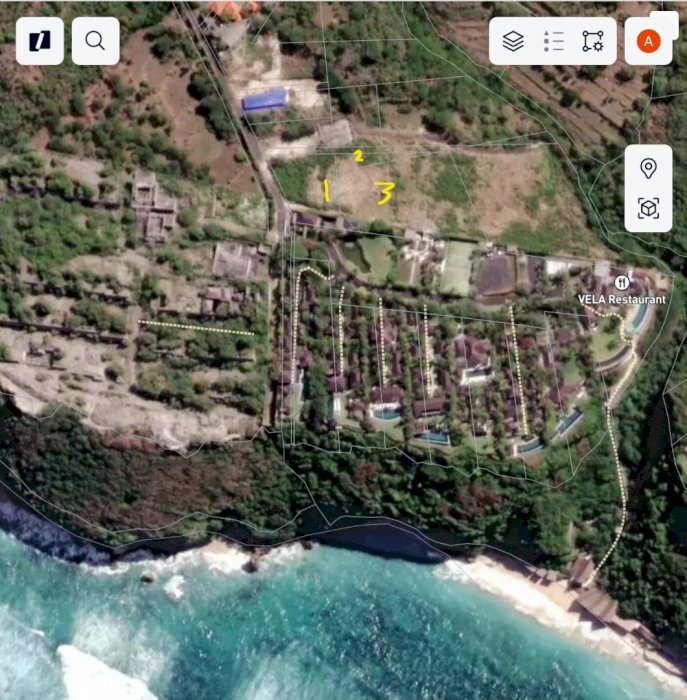Show the legend list
The width and height of the screenshot is (687, 700).
click(x=553, y=41)
